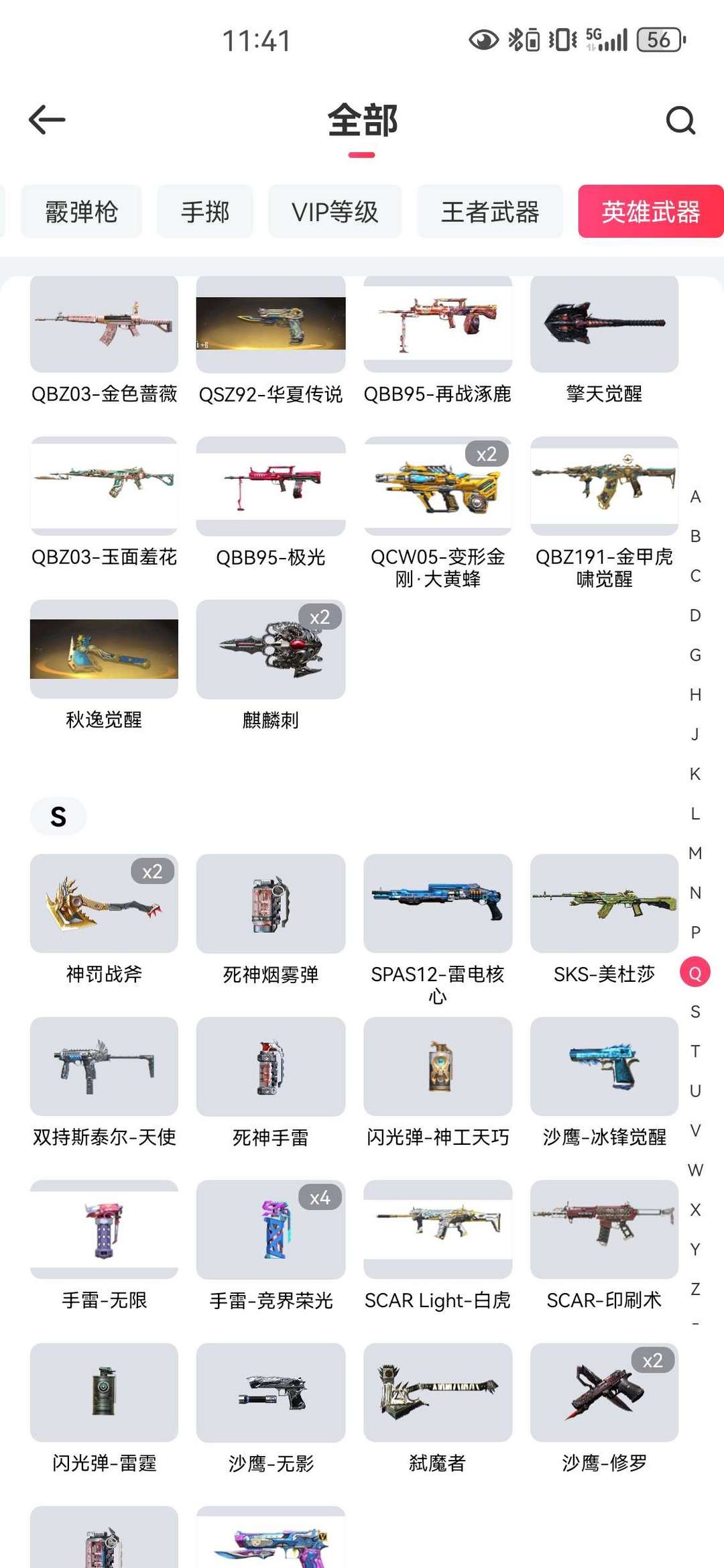The image size is (724, 1568).
Task: Open the 手雷-竞界荣光 grenade tile
Action: point(271,1229)
